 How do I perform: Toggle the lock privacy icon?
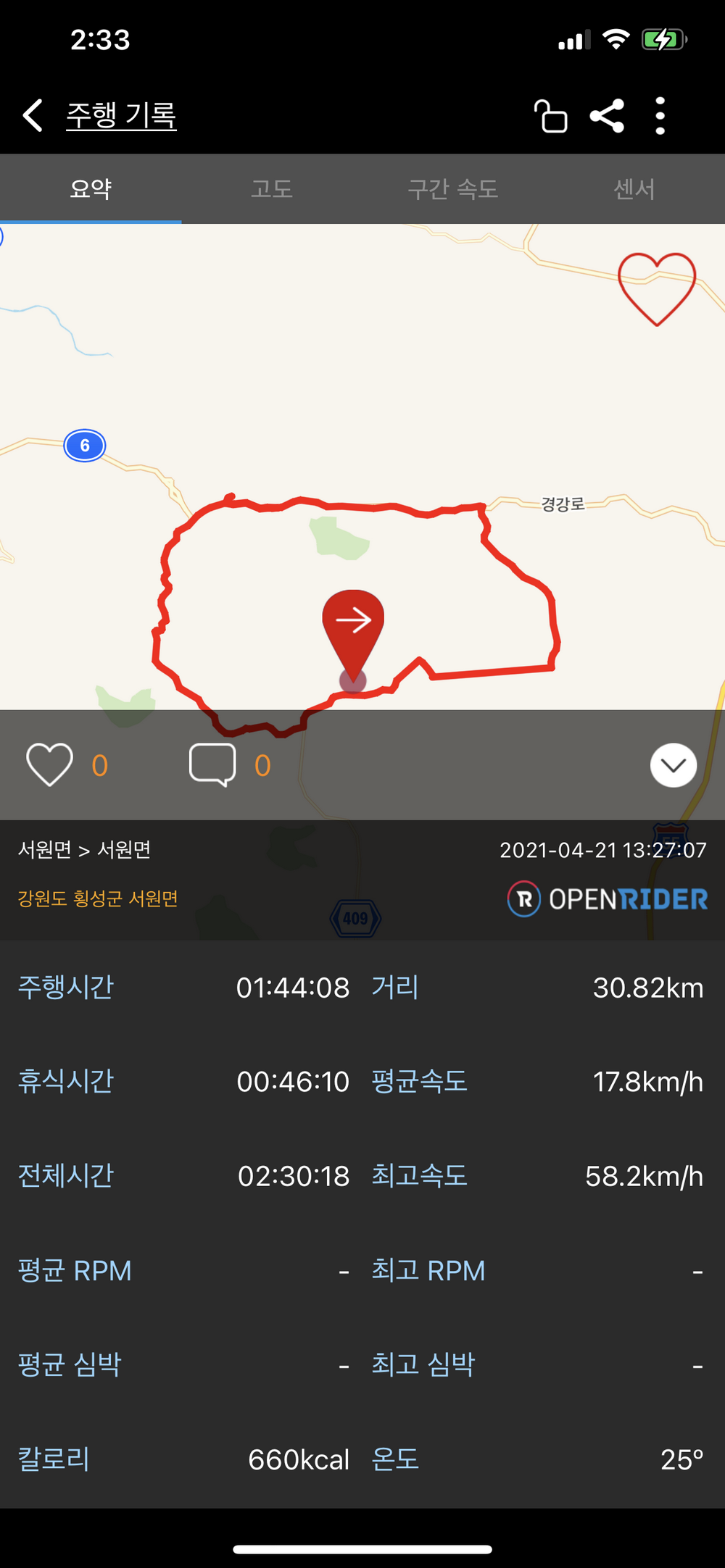(551, 117)
